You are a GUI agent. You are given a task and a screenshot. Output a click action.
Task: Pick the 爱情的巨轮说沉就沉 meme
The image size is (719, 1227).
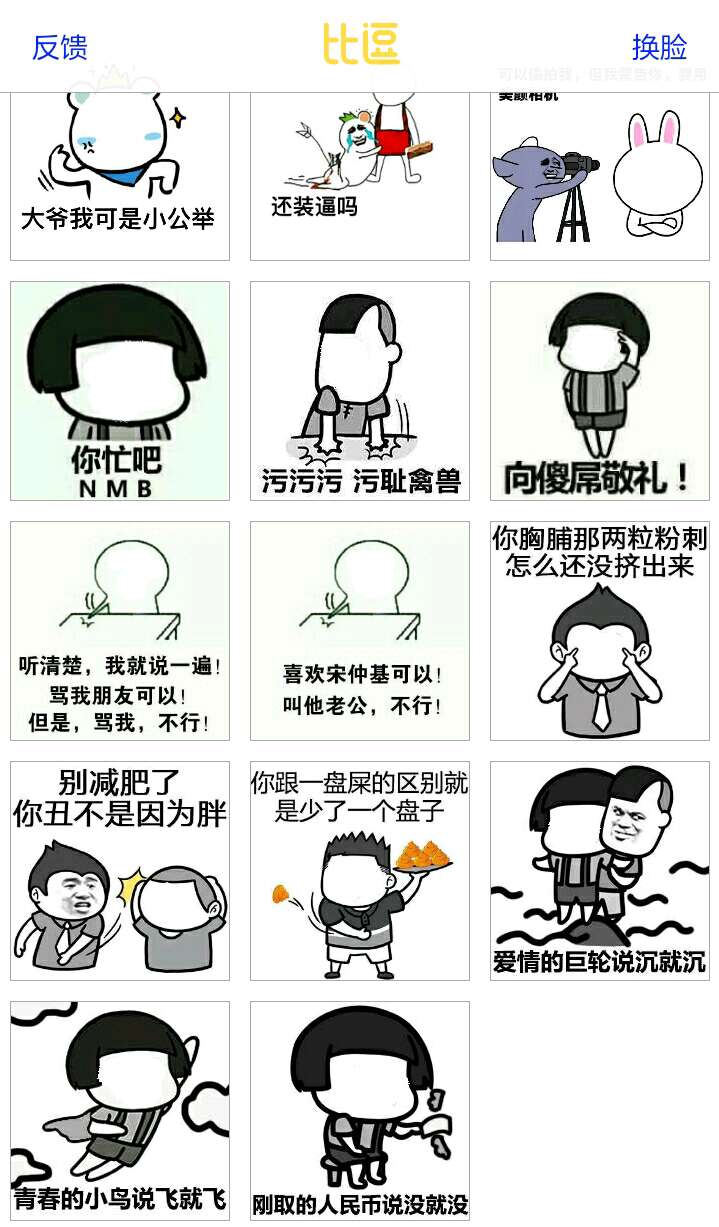point(600,871)
